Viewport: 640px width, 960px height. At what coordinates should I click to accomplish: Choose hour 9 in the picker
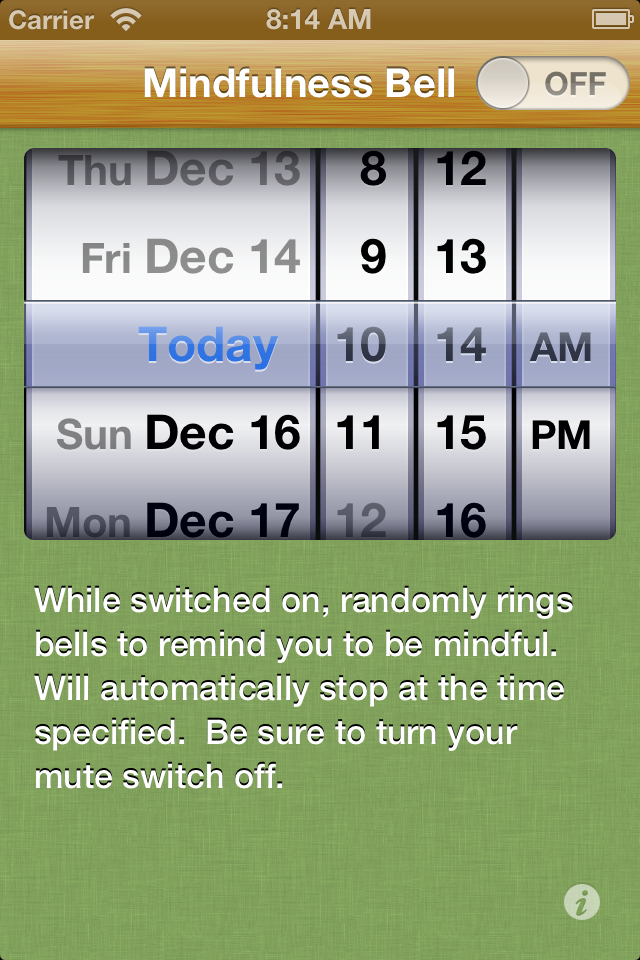(x=372, y=258)
